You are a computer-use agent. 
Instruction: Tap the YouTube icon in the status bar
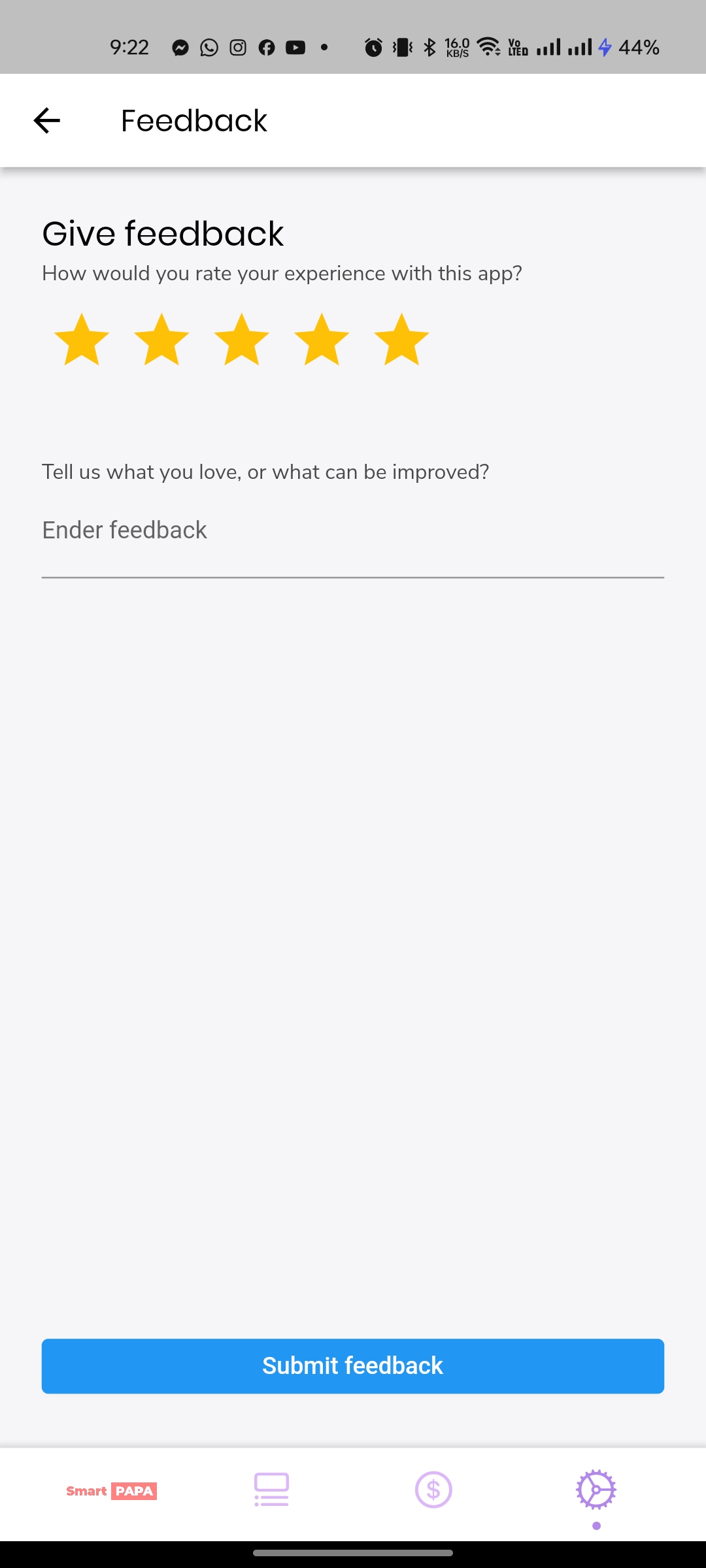(295, 46)
